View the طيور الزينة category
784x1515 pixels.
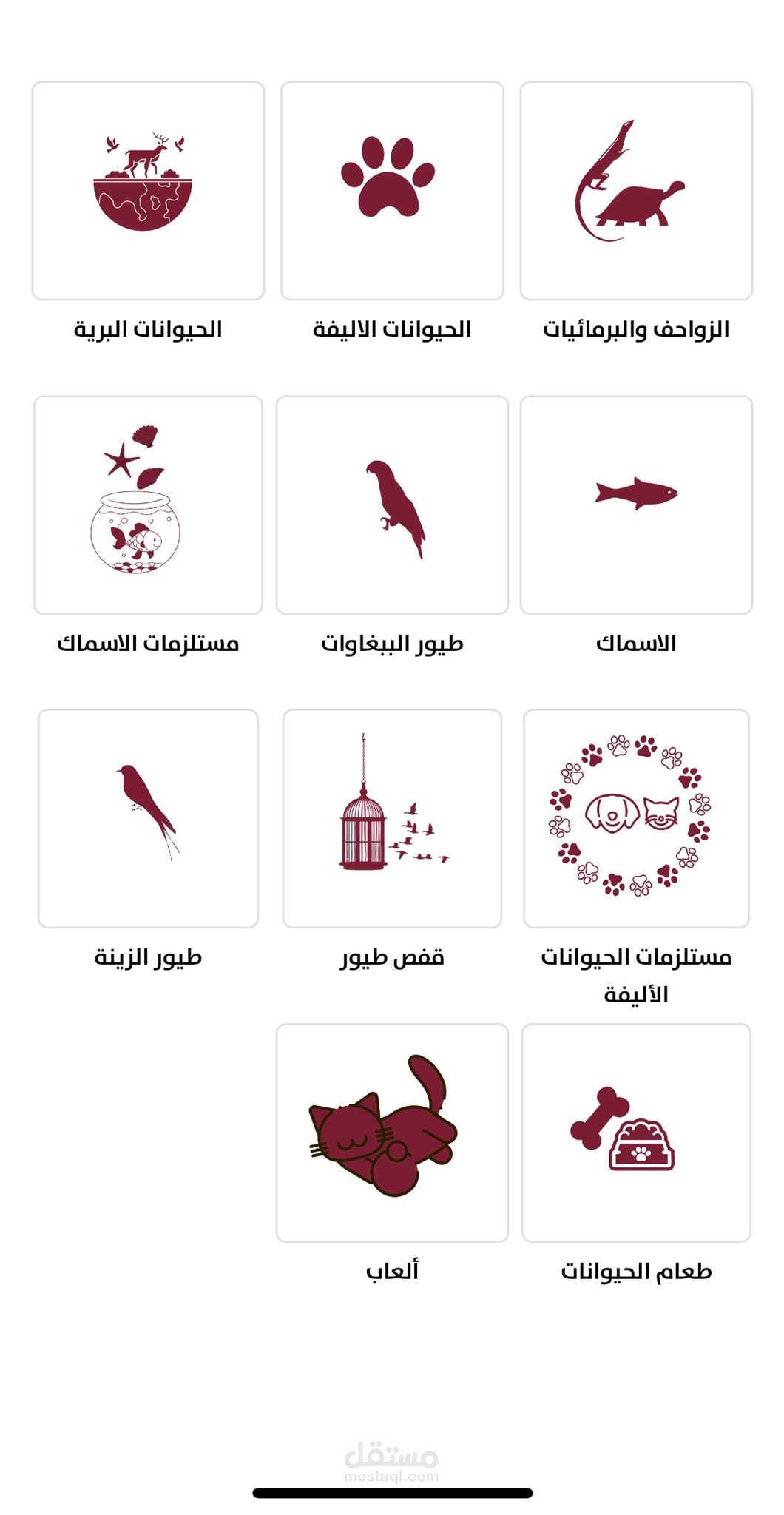coord(148,818)
